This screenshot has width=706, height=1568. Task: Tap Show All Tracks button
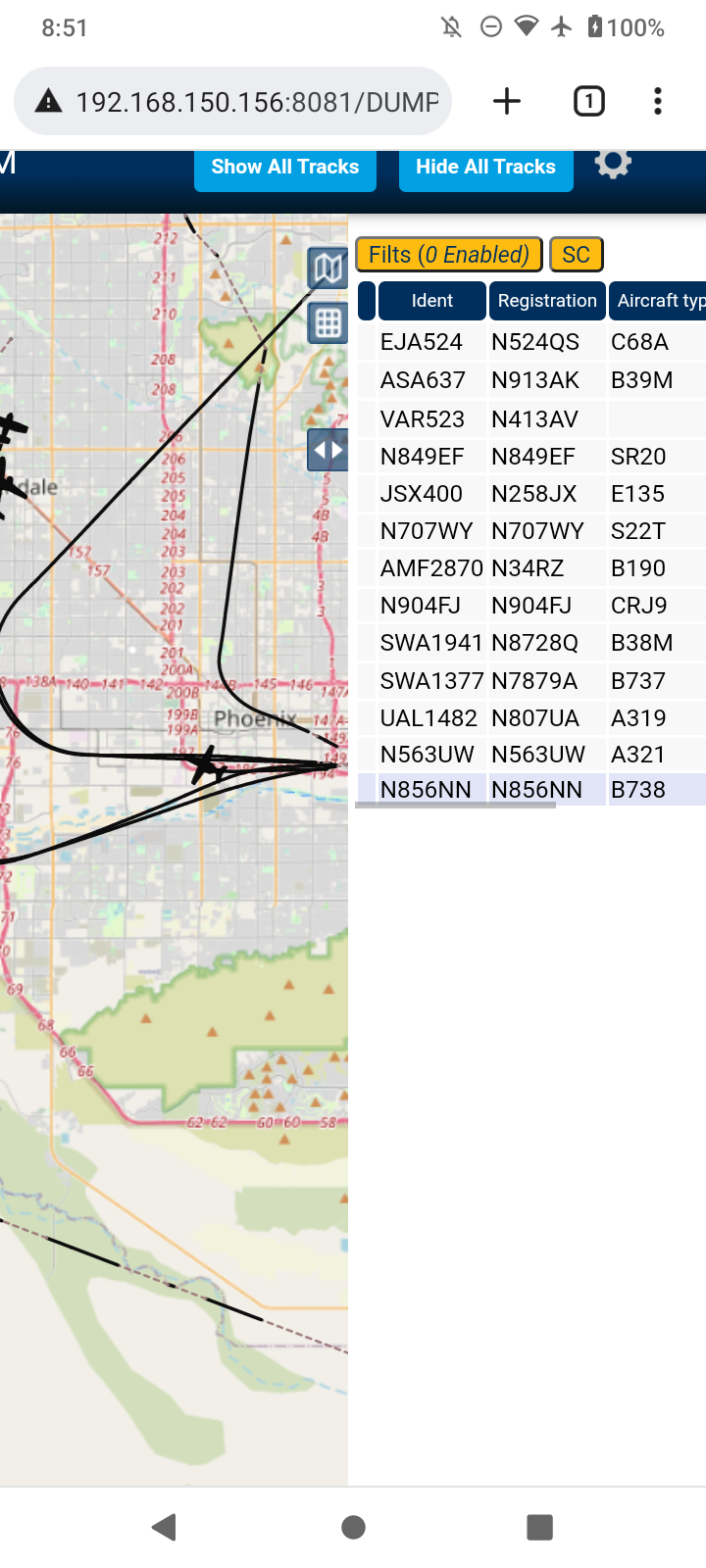285,168
